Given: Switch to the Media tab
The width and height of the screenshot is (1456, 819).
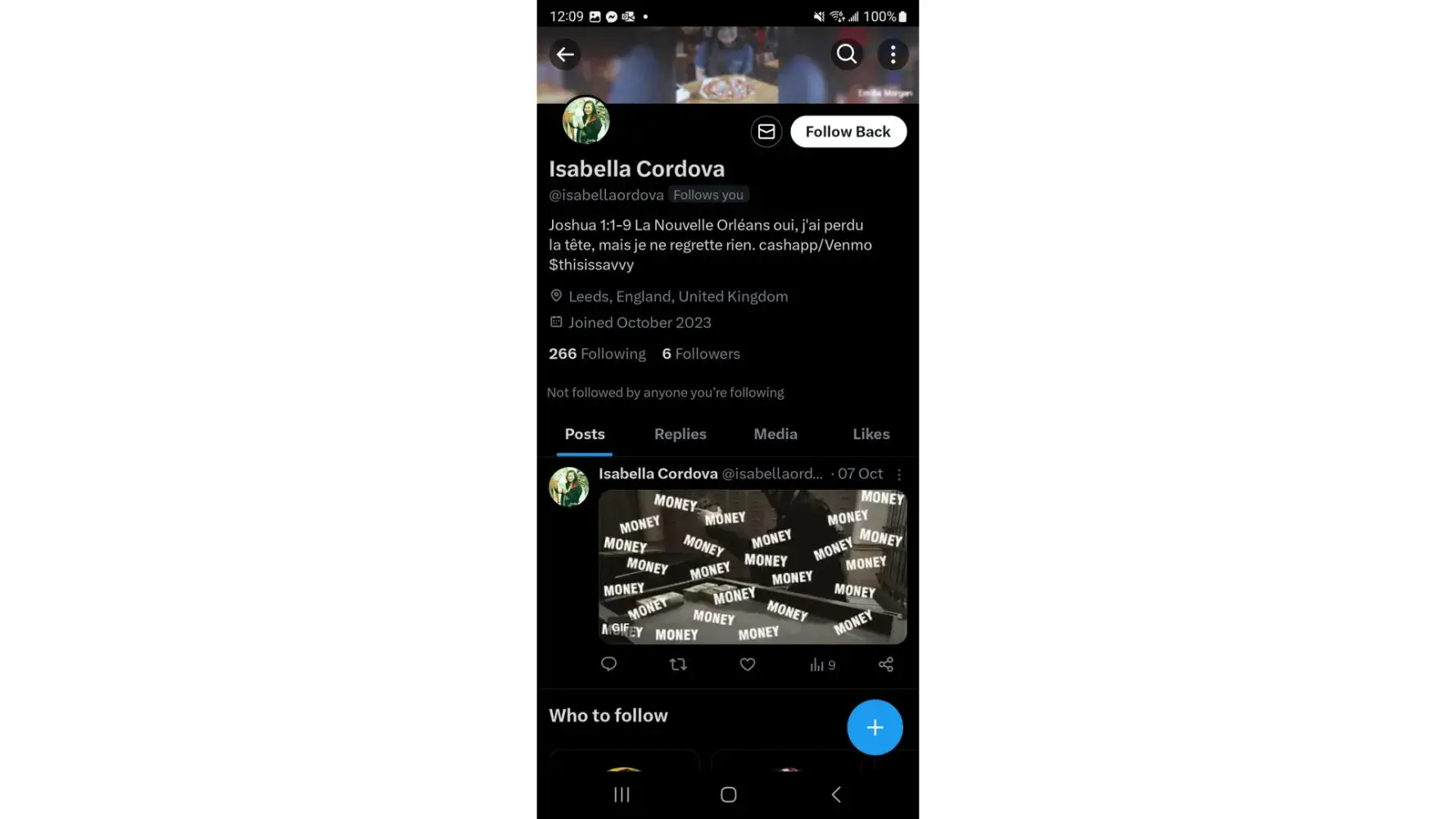Looking at the screenshot, I should click(x=775, y=434).
